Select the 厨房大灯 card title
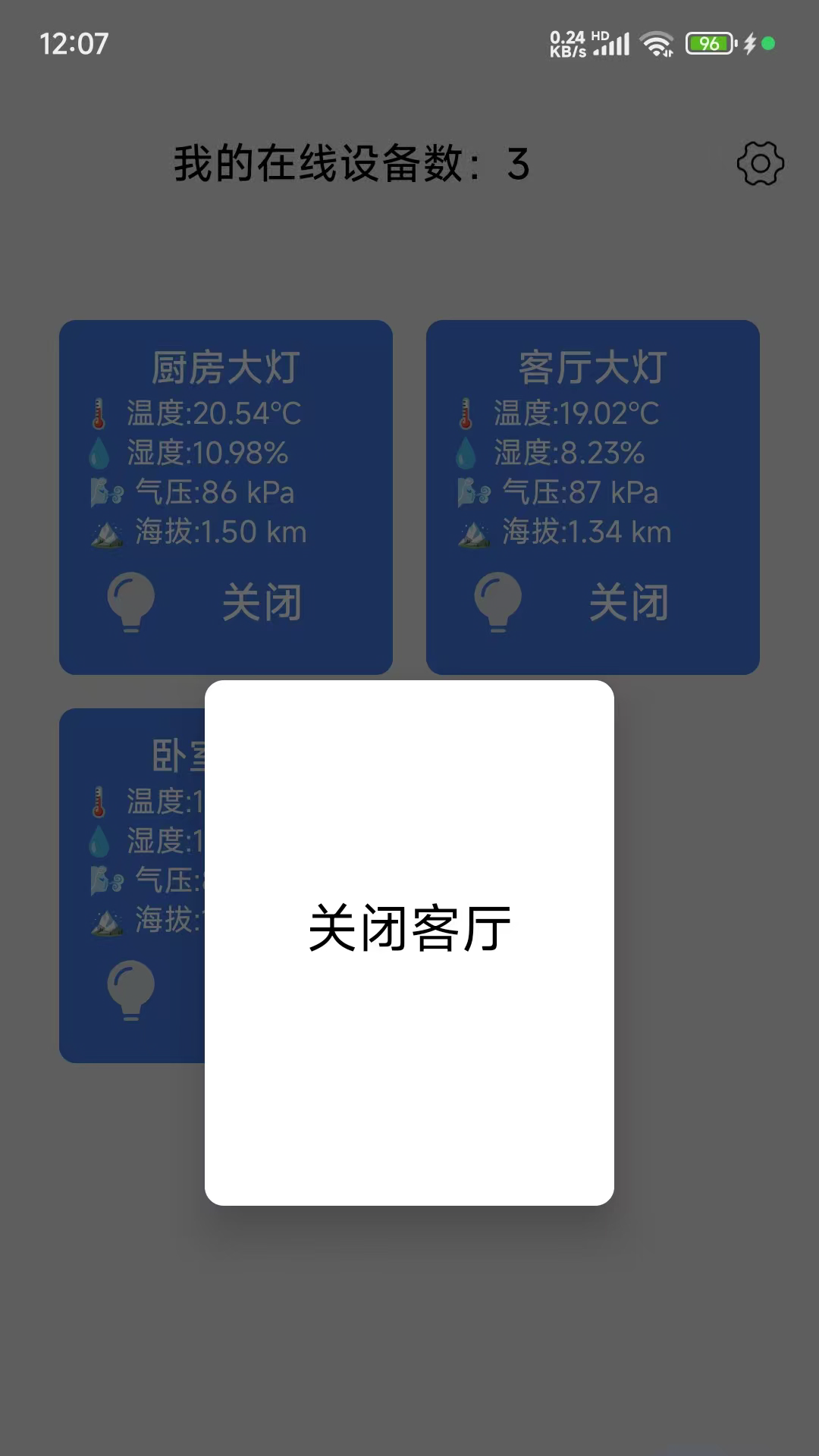819x1456 pixels. click(x=225, y=365)
